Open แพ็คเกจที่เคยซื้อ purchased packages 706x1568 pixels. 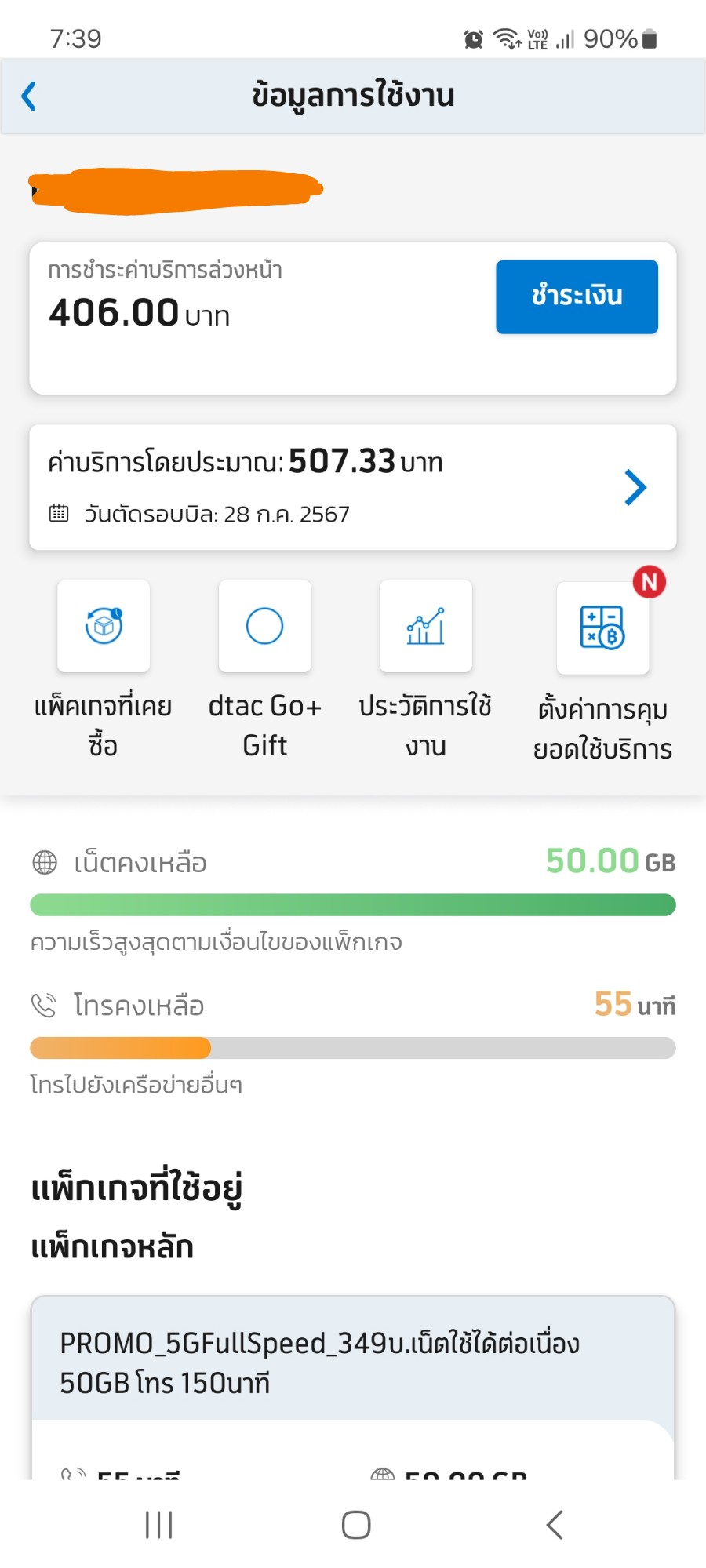(x=104, y=627)
